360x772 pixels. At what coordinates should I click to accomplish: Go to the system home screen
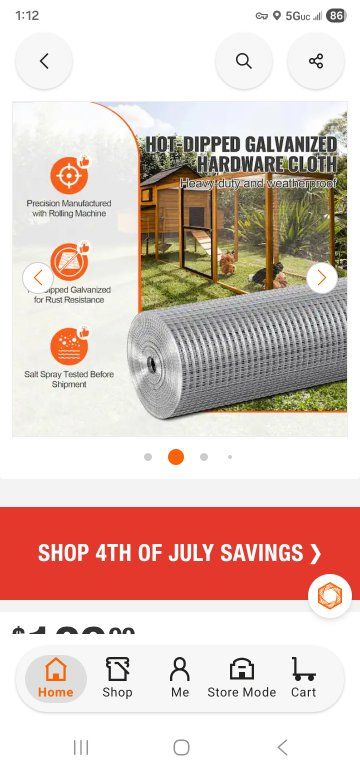pos(181,747)
